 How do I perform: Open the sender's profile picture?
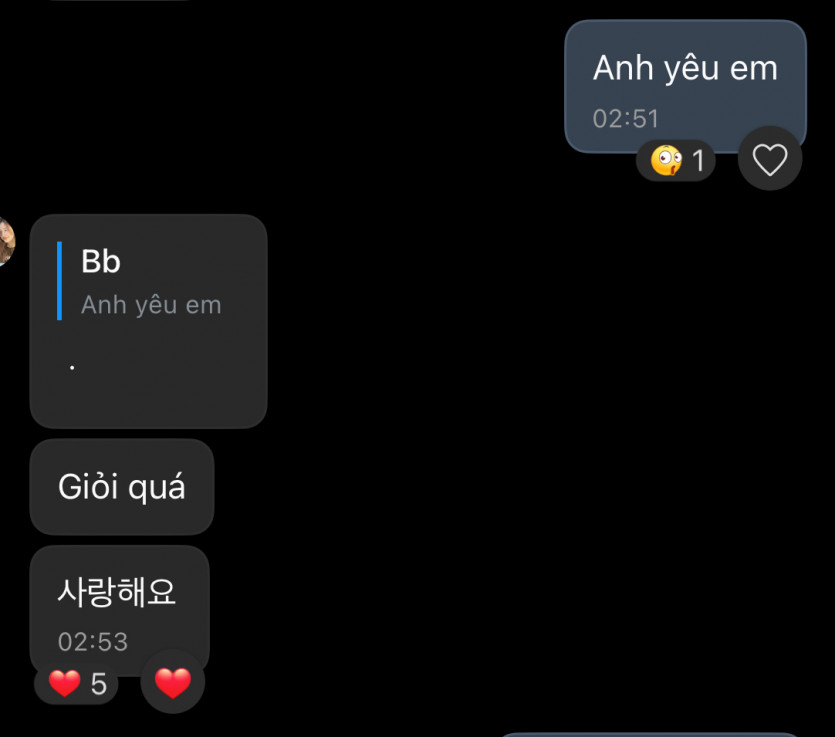click(5, 241)
